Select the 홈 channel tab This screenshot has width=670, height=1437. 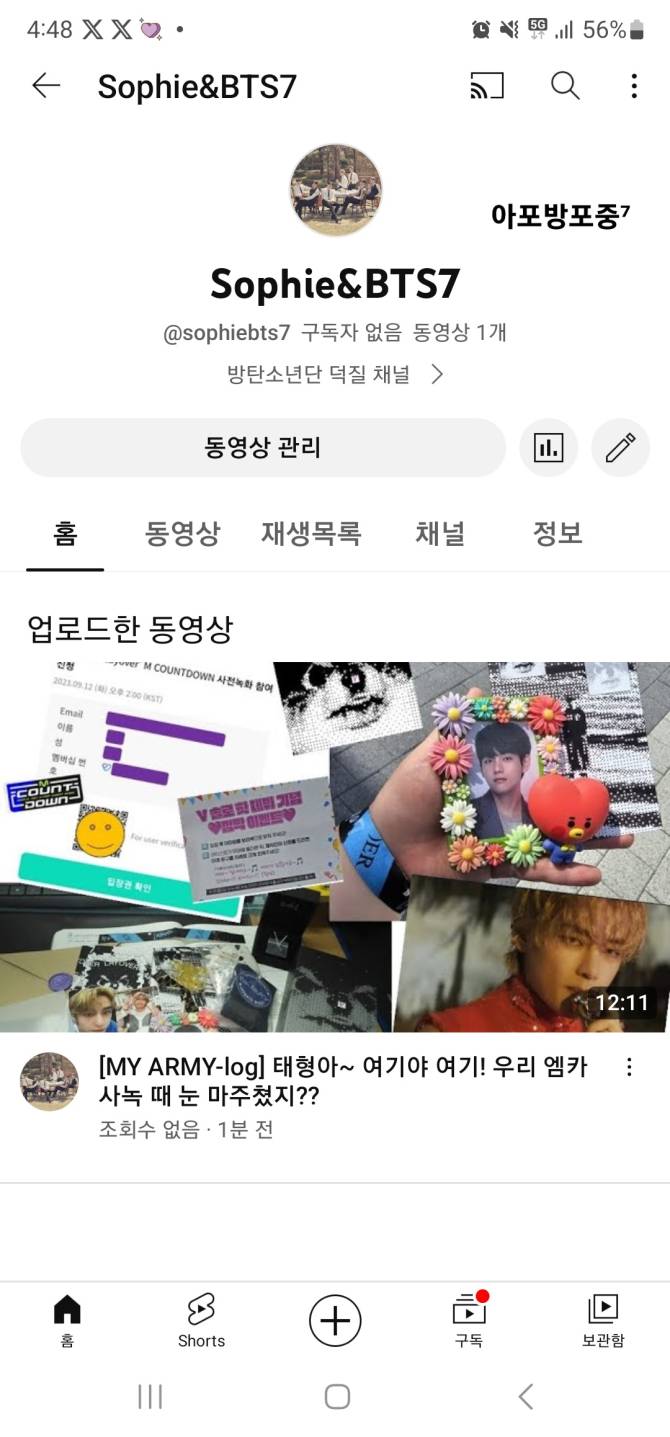(x=65, y=533)
